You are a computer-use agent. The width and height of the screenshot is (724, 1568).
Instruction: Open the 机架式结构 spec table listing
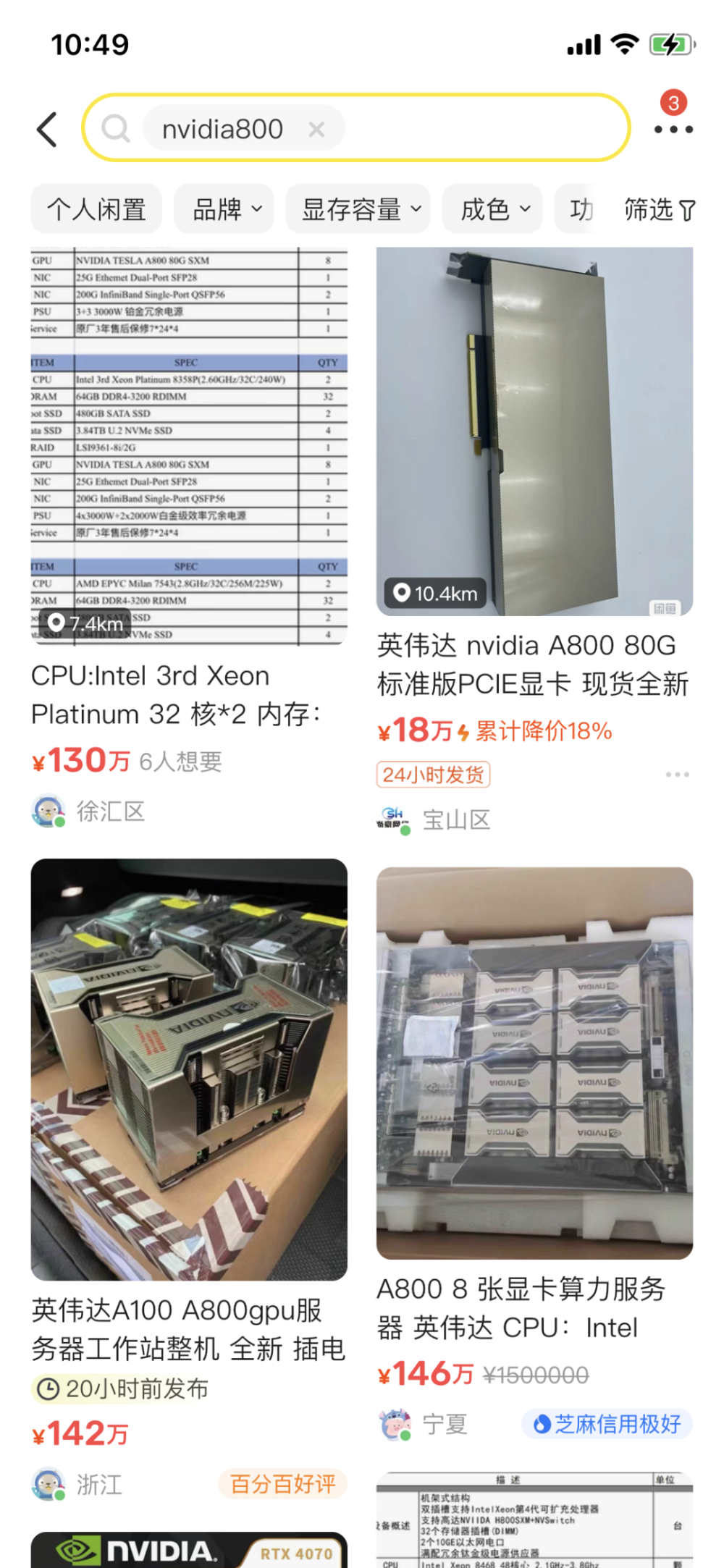point(534,1520)
